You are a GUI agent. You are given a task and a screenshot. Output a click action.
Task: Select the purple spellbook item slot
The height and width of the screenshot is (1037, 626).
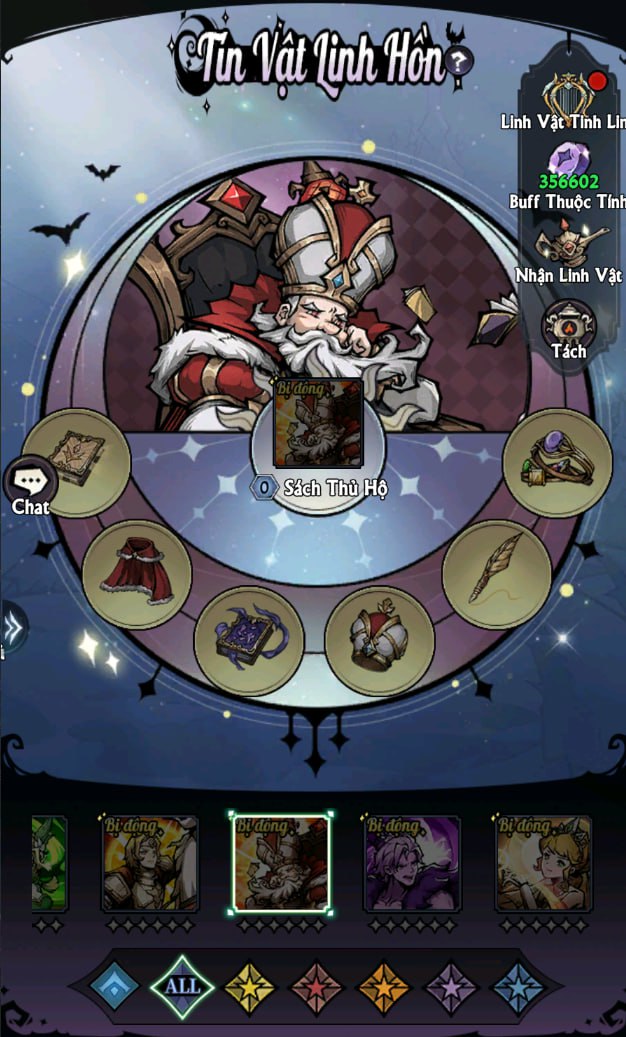point(248,639)
